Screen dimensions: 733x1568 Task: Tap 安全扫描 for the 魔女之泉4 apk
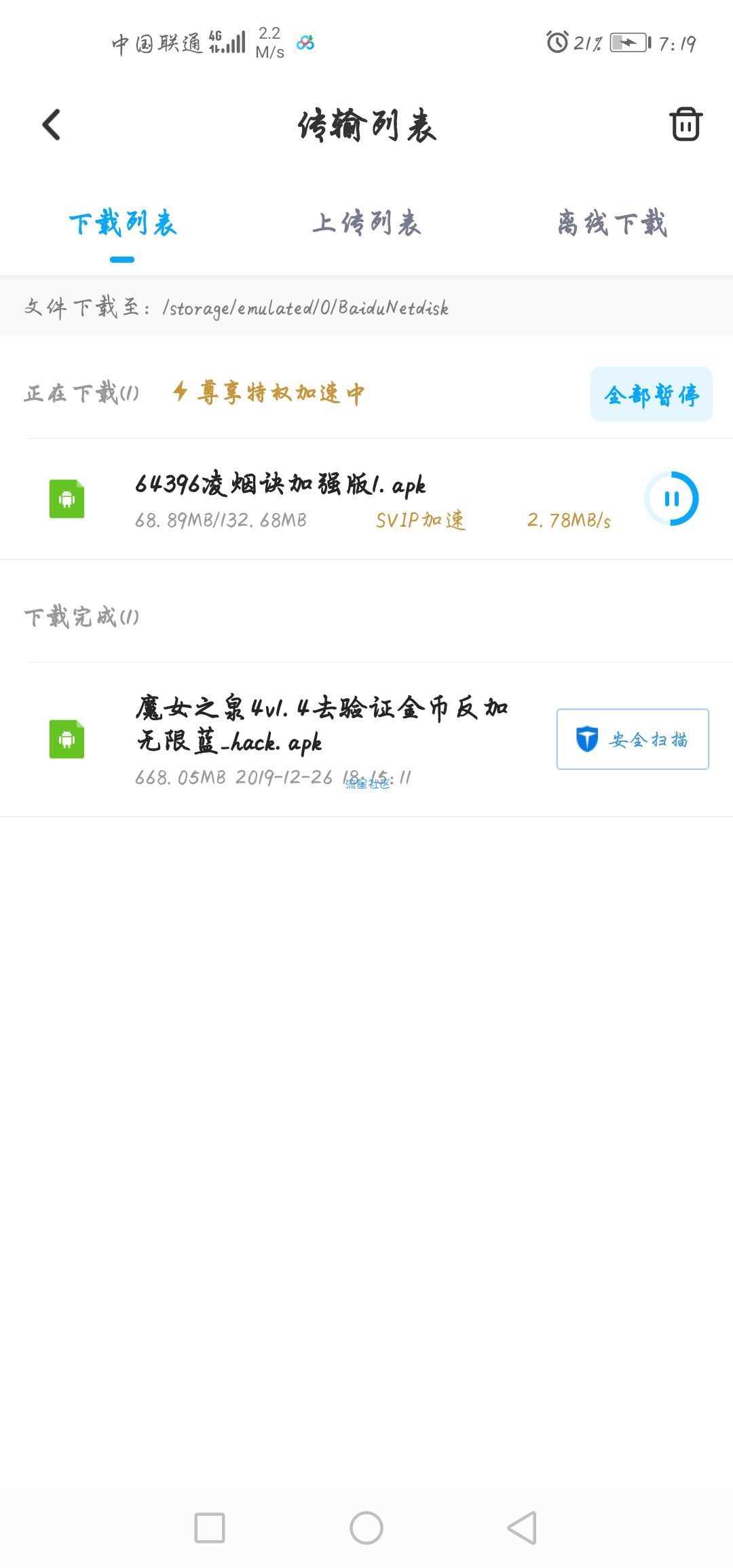[x=633, y=739]
